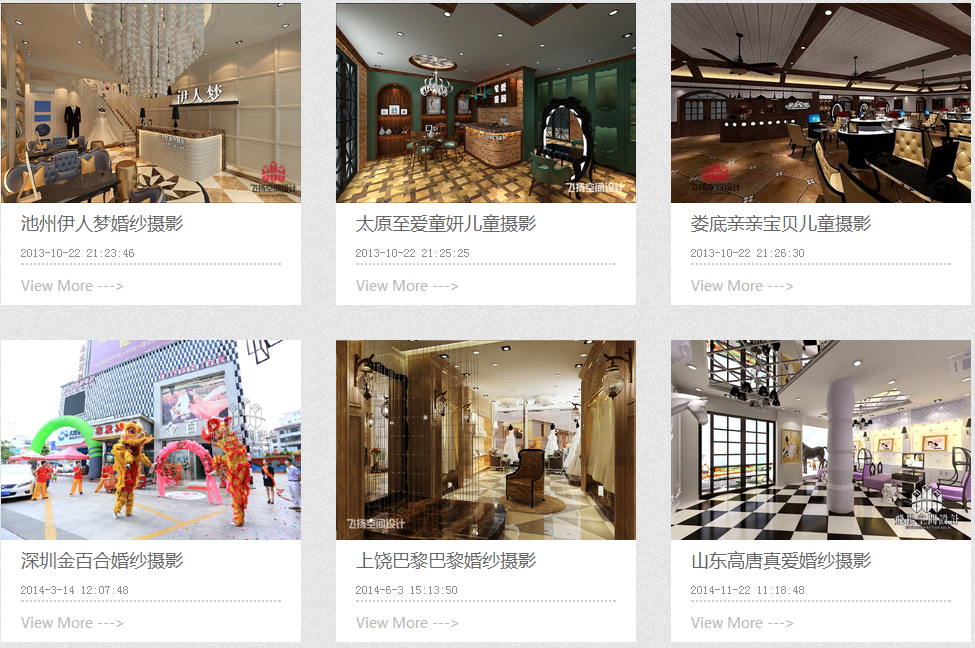This screenshot has width=975, height=648.
Task: Tap View More under 太原至爱童妍儿童摄影
Action: pos(407,286)
